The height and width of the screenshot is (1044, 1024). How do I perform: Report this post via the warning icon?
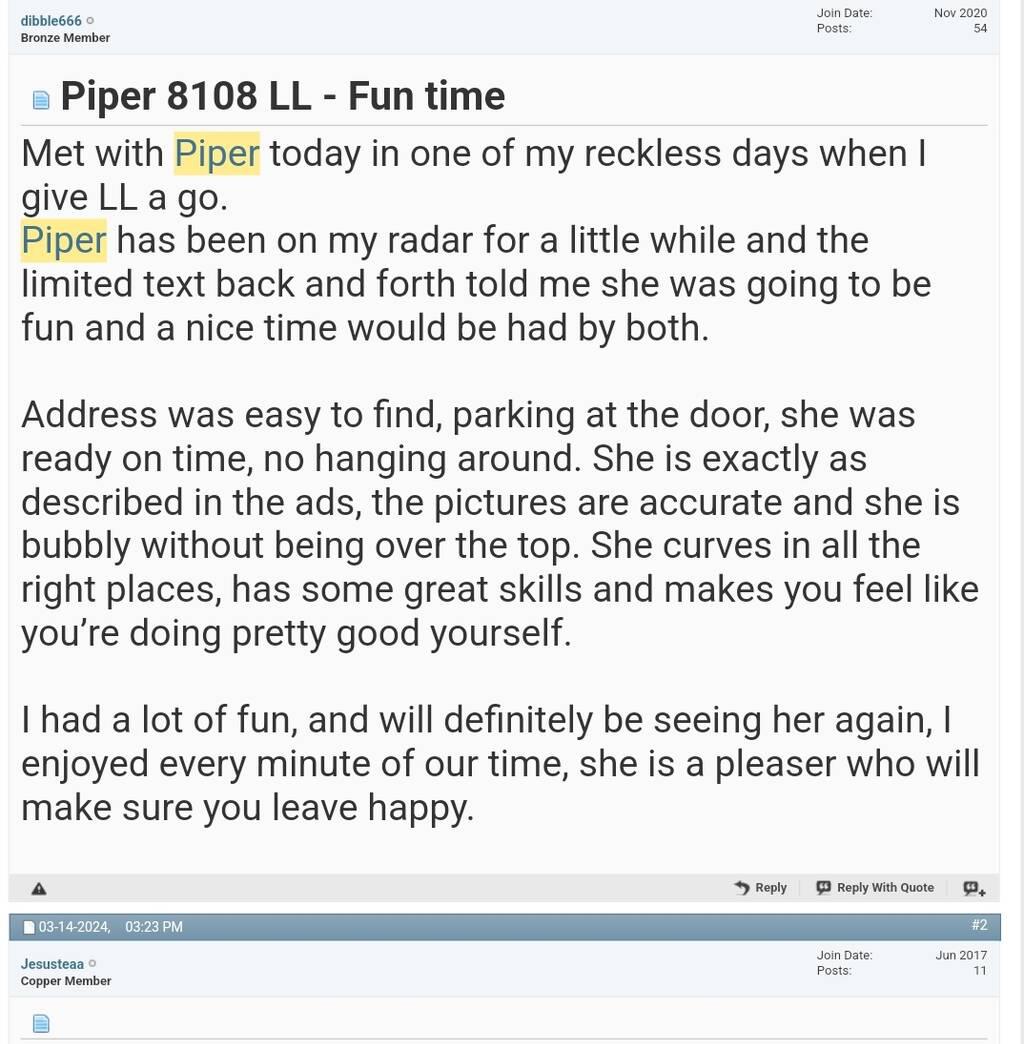39,888
